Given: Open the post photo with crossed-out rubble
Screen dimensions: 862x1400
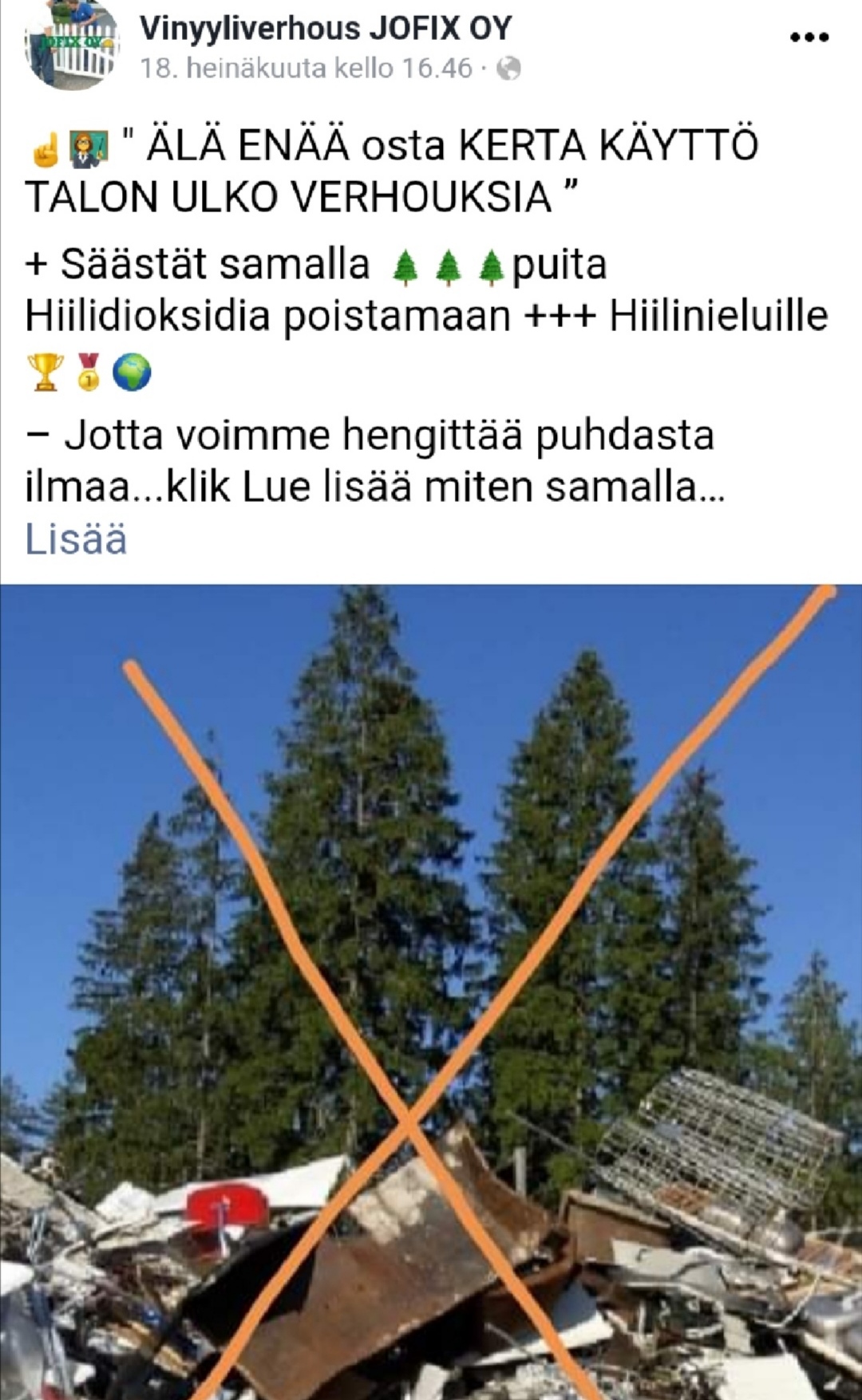Looking at the screenshot, I should coord(431,989).
